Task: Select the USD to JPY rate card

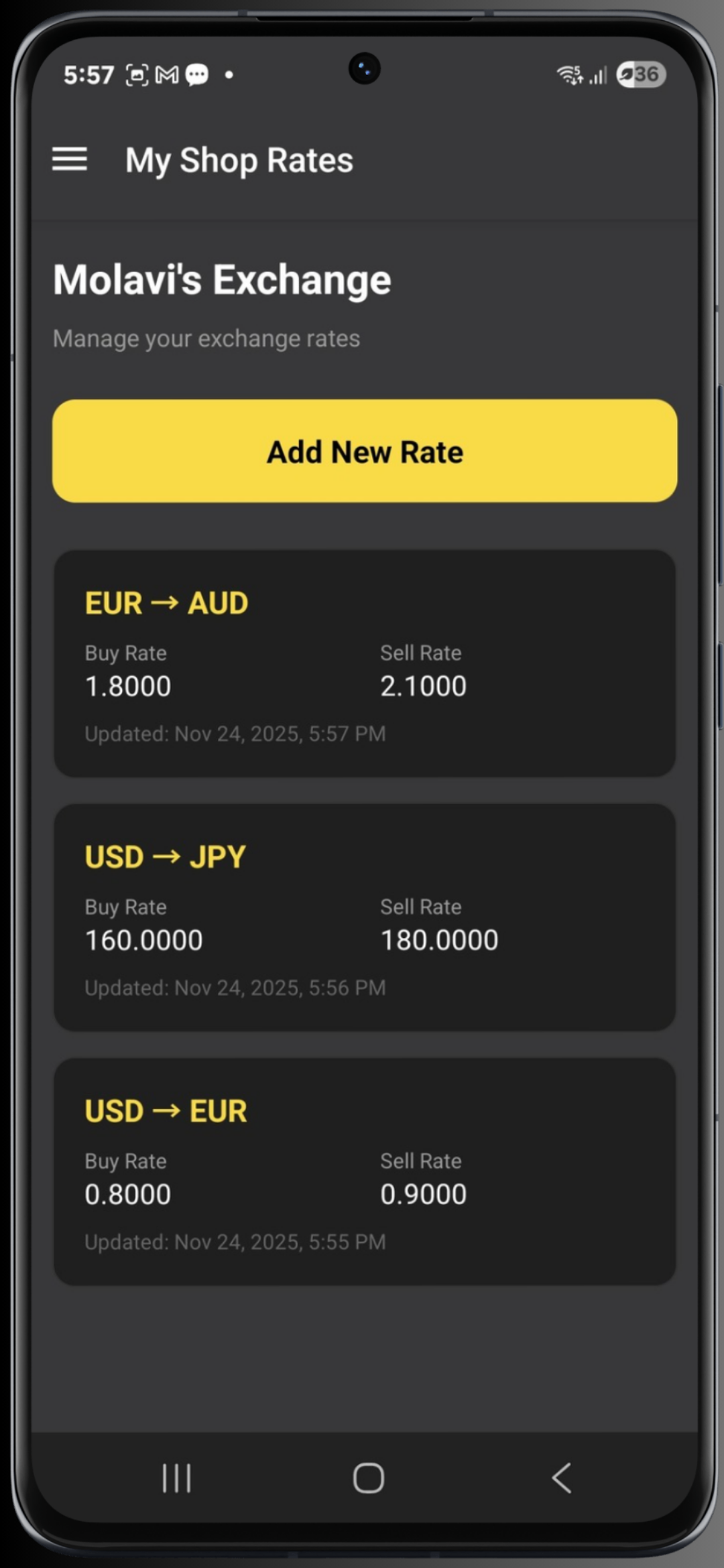Action: (365, 918)
